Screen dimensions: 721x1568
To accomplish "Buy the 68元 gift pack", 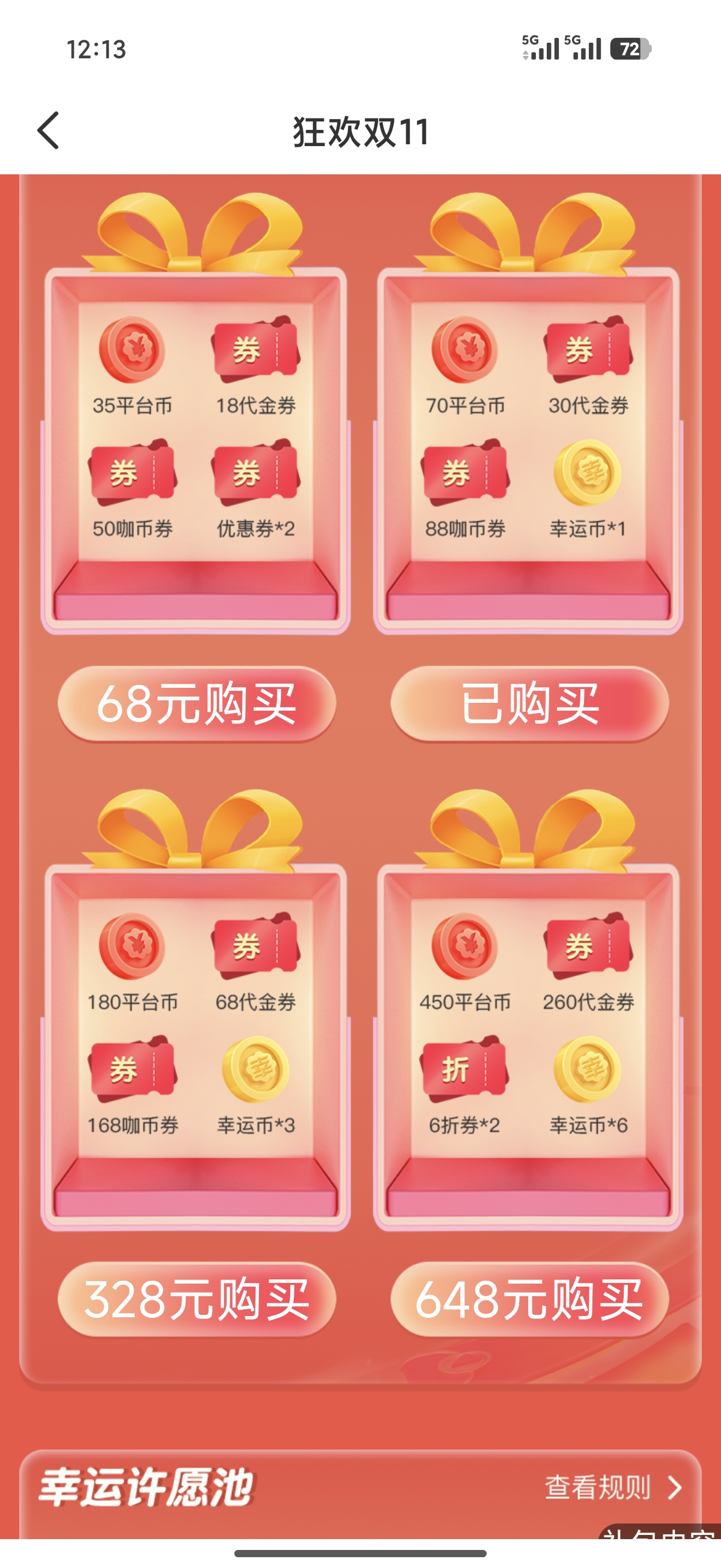I will pyautogui.click(x=196, y=704).
